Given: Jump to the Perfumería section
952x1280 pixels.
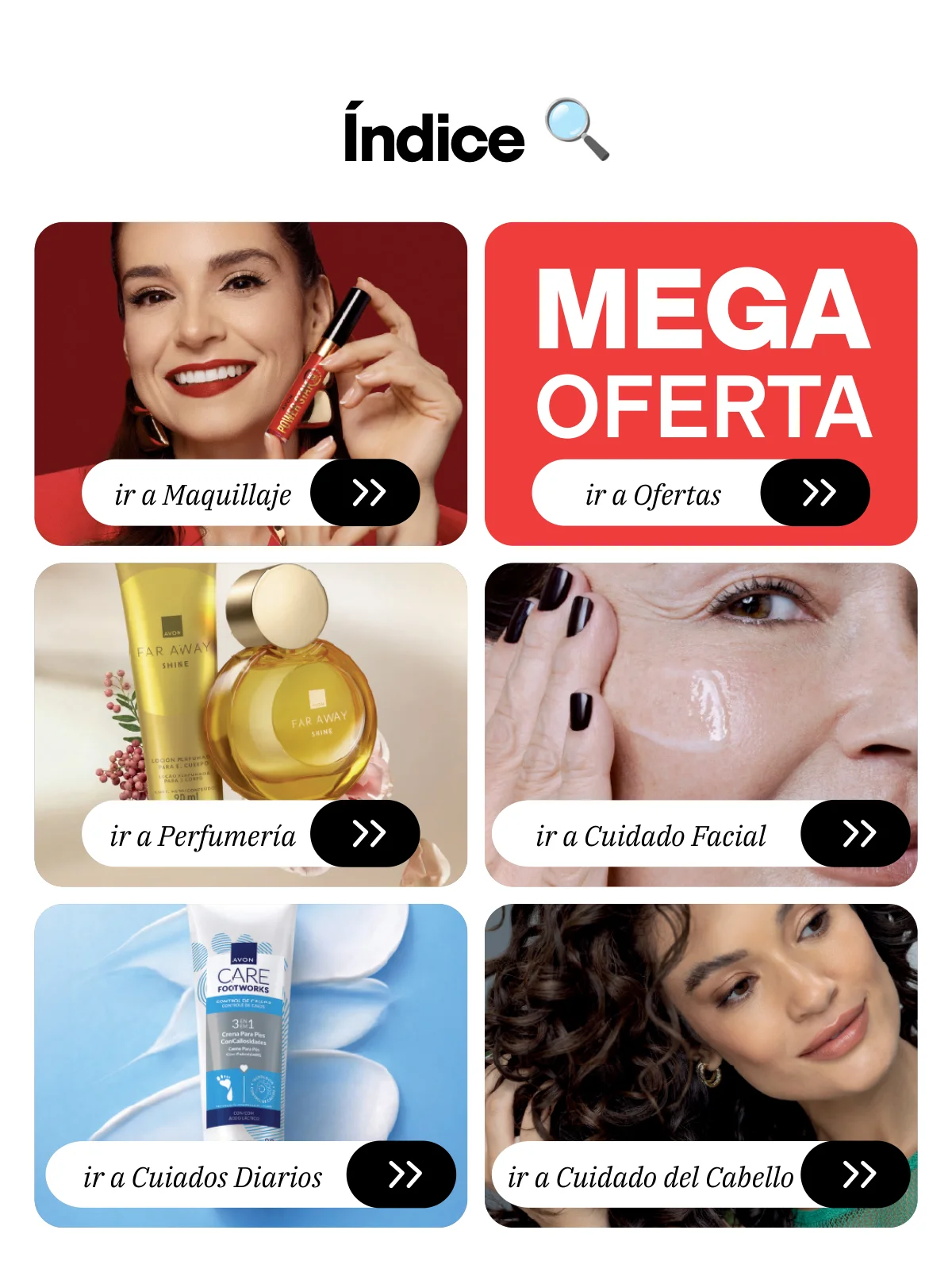Looking at the screenshot, I should [251, 834].
